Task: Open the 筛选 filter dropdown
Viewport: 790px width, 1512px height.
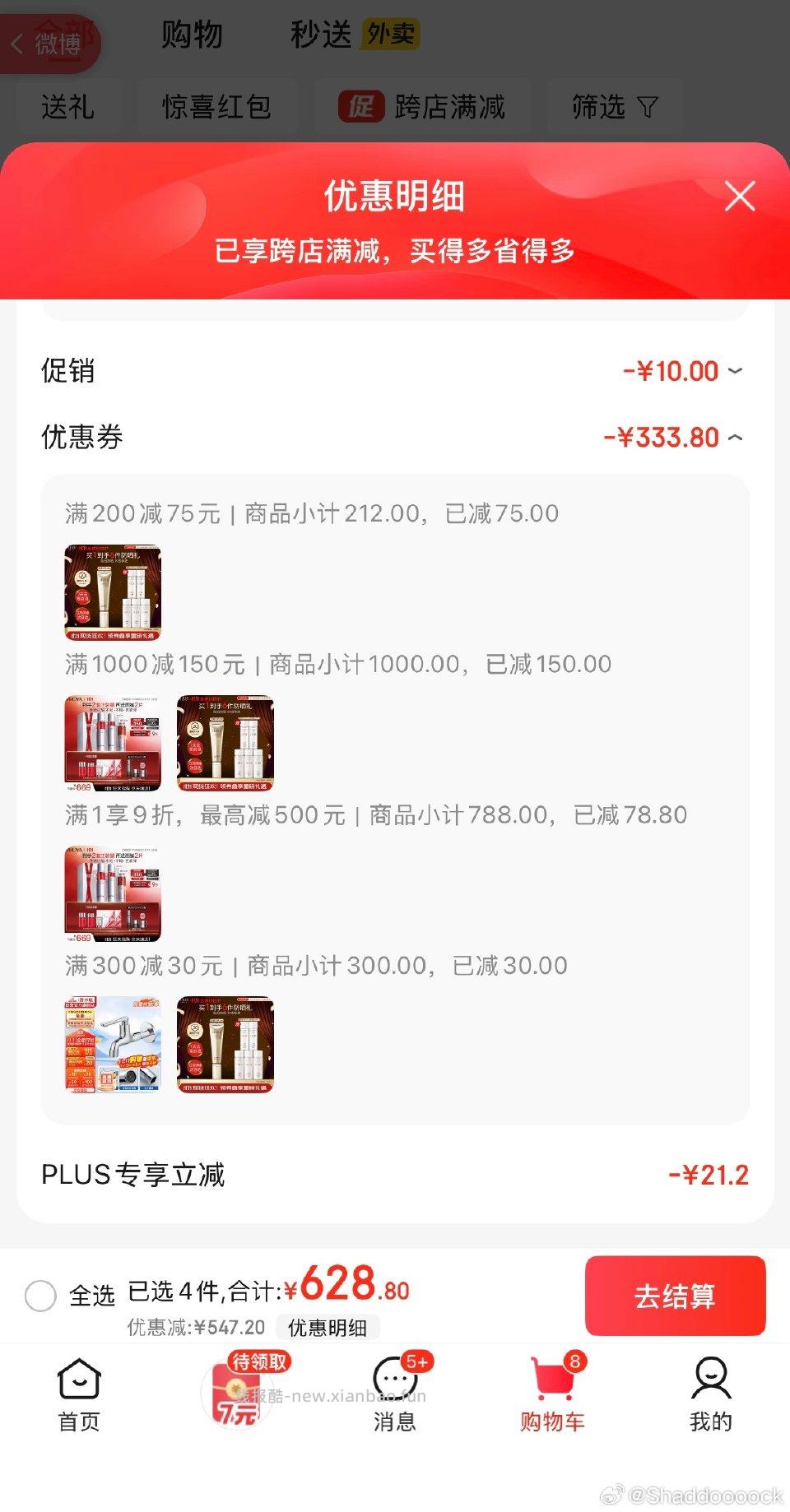Action: [614, 107]
